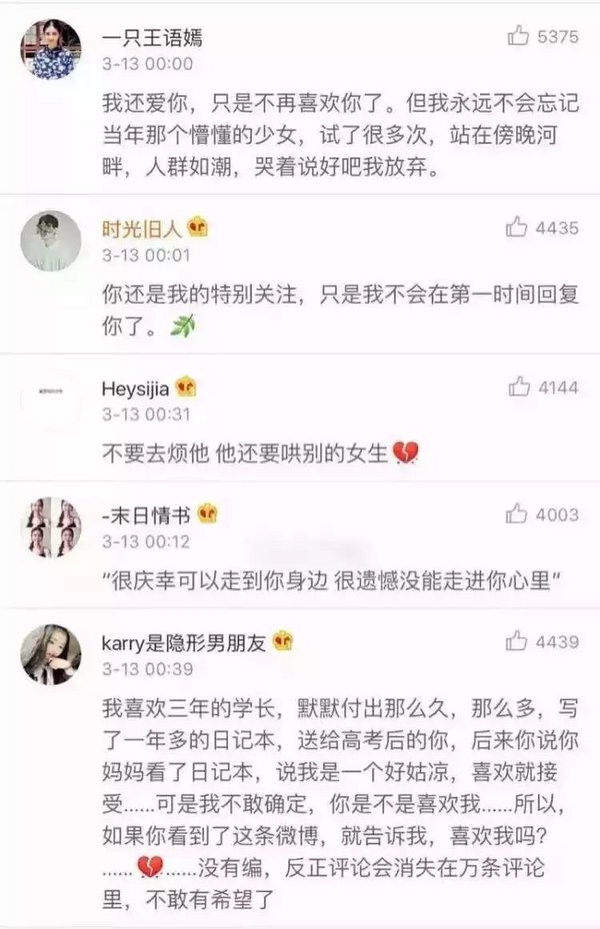This screenshot has width=600, height=929.
Task: Tap the username -末日情书
Action: [x=146, y=514]
